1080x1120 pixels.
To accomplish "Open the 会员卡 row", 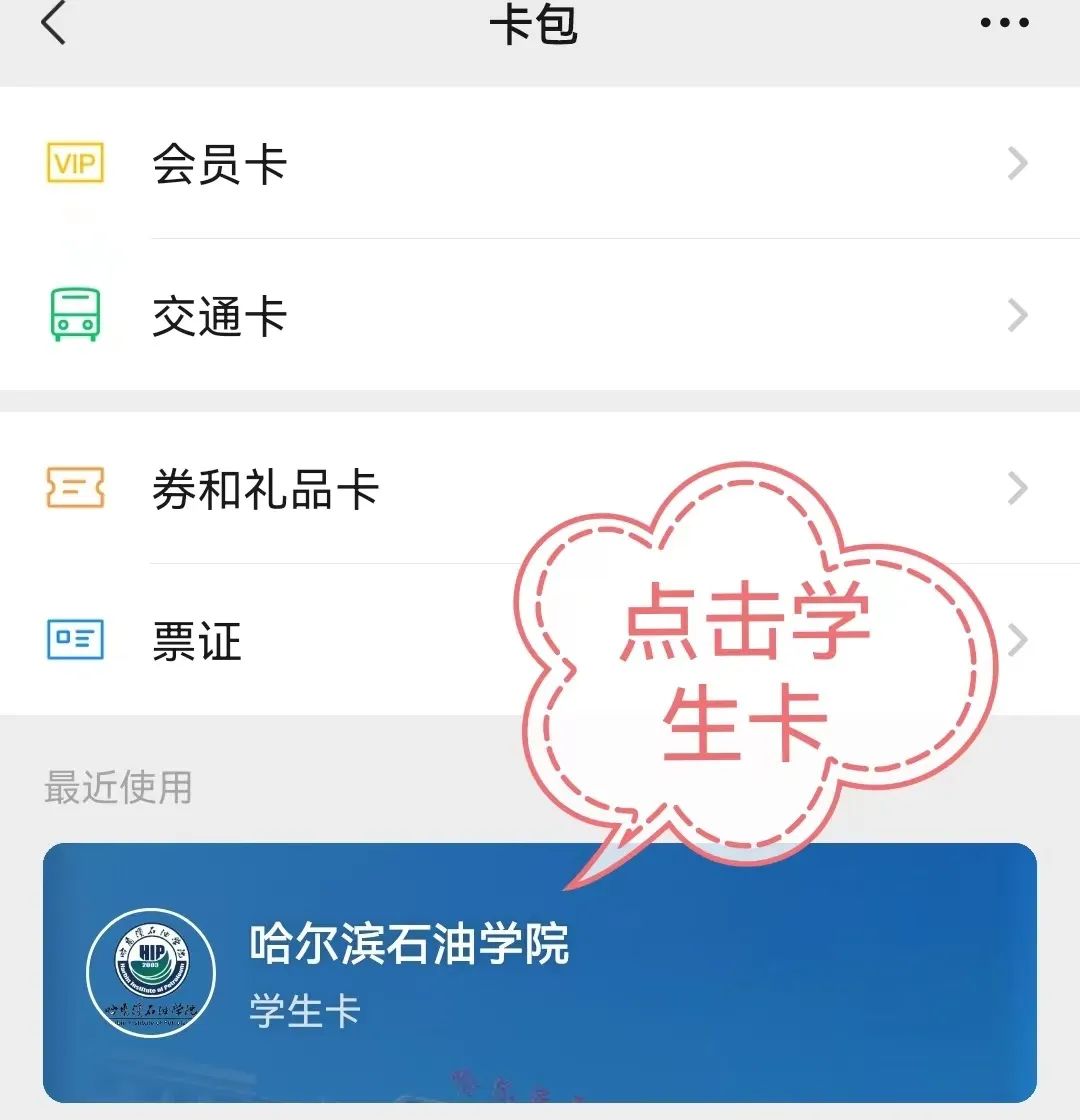I will [540, 163].
